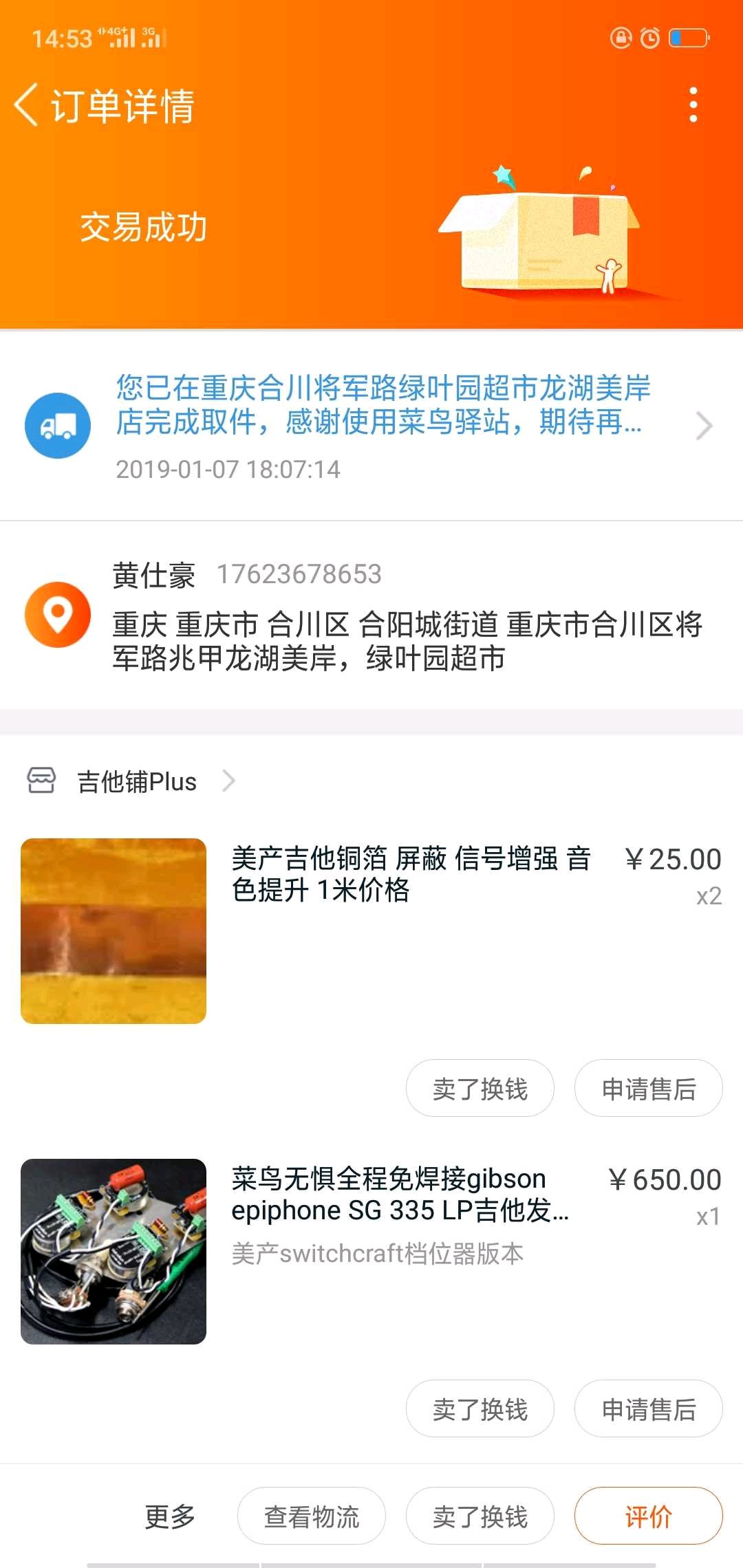This screenshot has width=743, height=1568.
Task: Go back from the 订单详情 page
Action: tap(28, 106)
